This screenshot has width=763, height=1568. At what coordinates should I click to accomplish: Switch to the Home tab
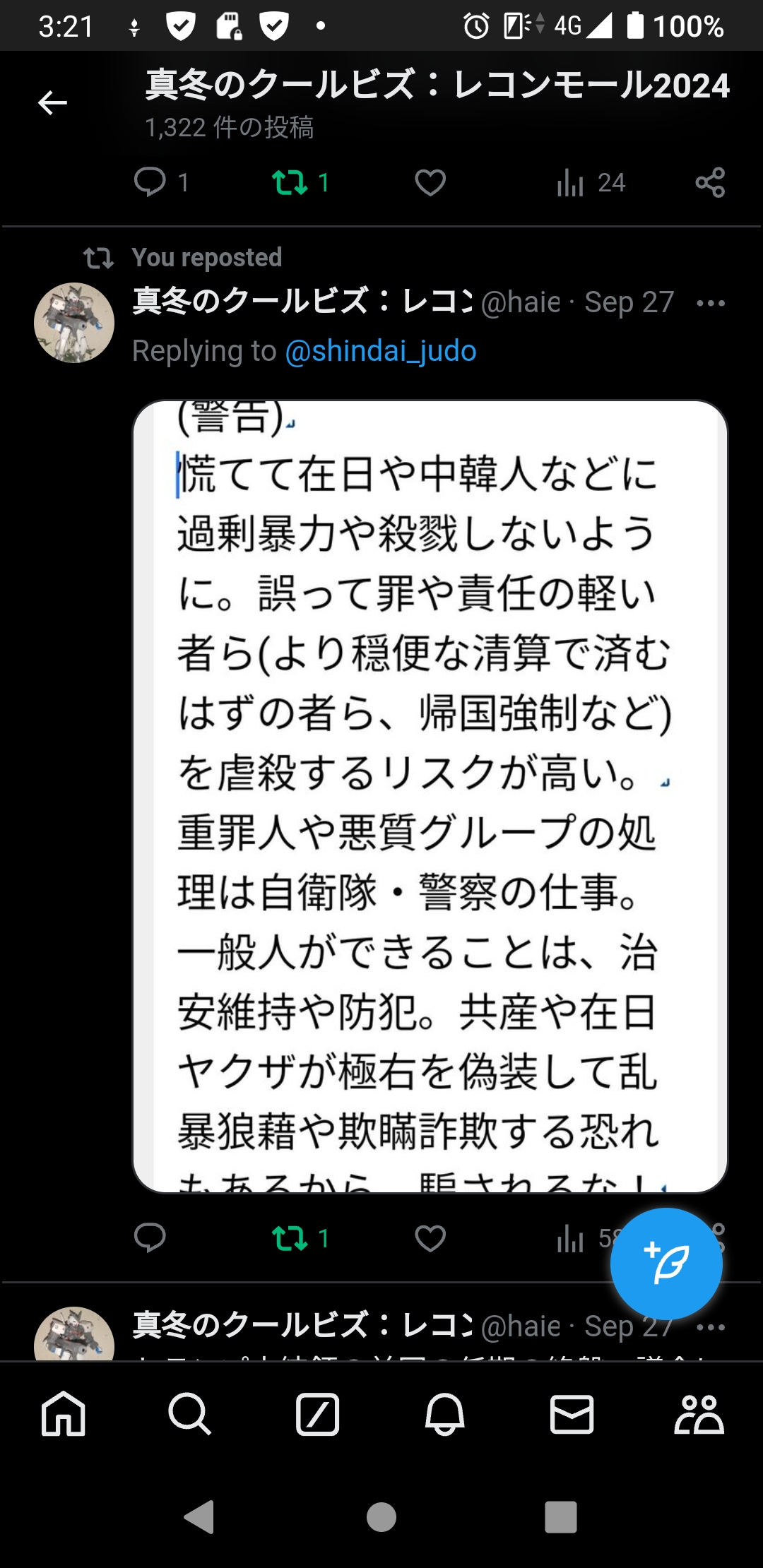coord(64,1414)
